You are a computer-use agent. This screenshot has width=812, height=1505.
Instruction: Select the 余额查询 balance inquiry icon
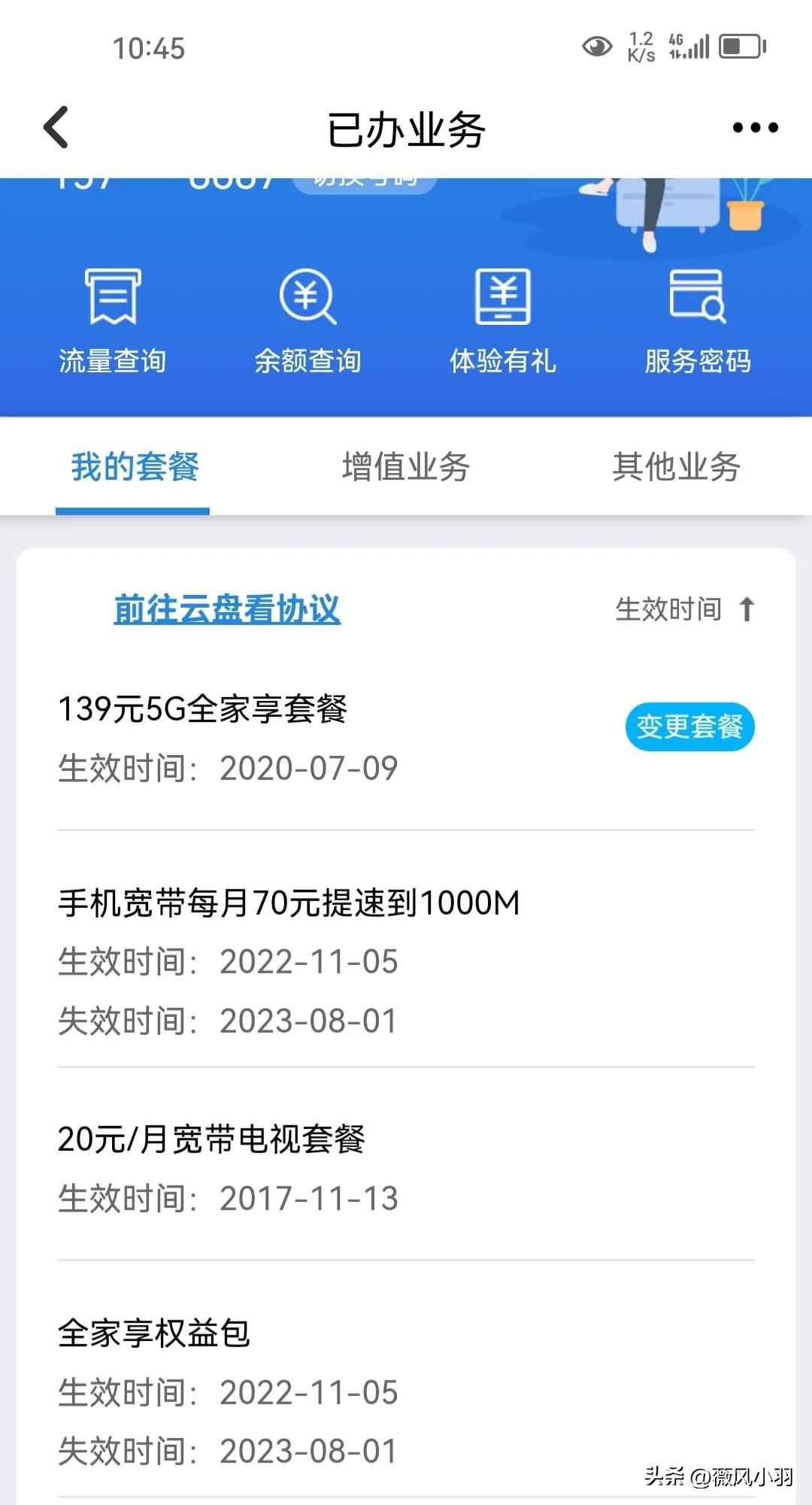(x=308, y=320)
